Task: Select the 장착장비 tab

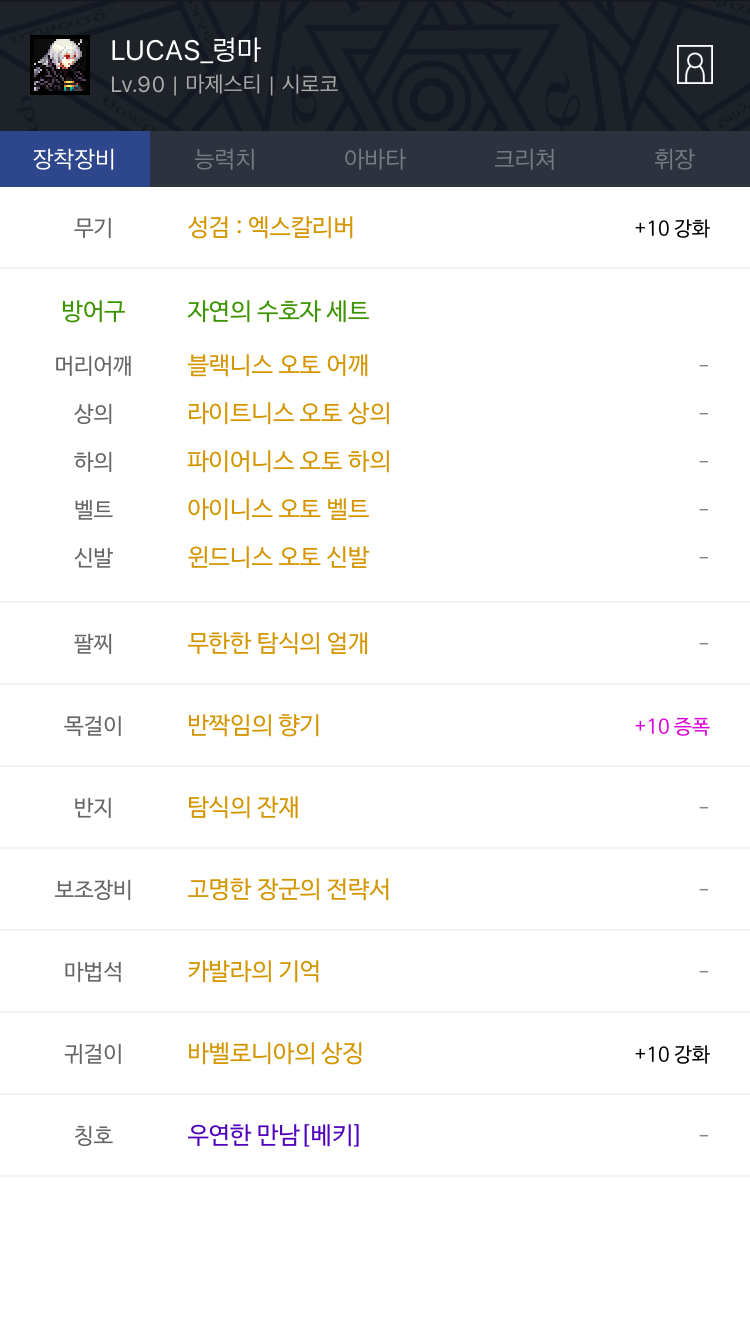Action: (x=75, y=159)
